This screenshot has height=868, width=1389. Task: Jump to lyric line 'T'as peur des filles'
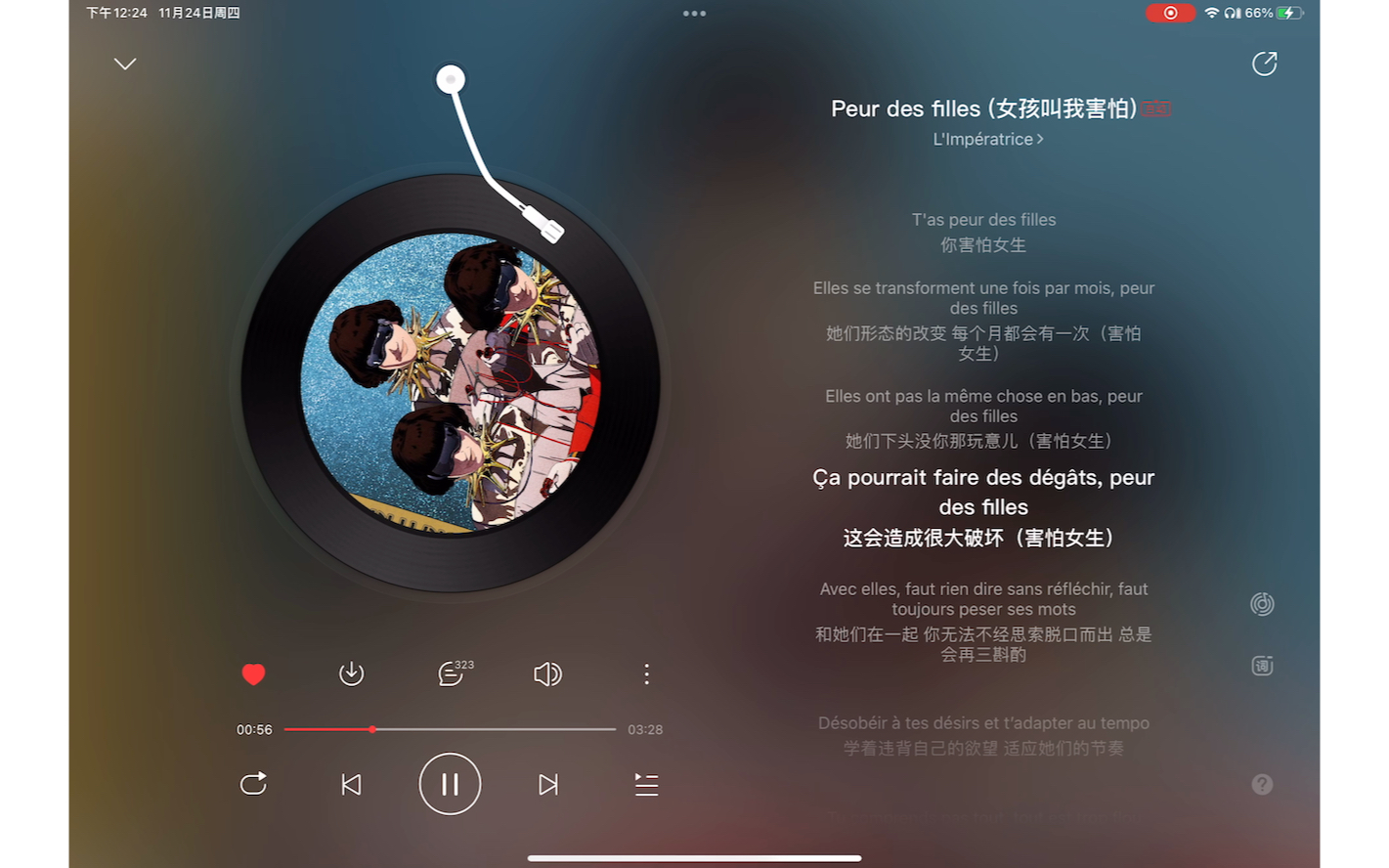(983, 220)
